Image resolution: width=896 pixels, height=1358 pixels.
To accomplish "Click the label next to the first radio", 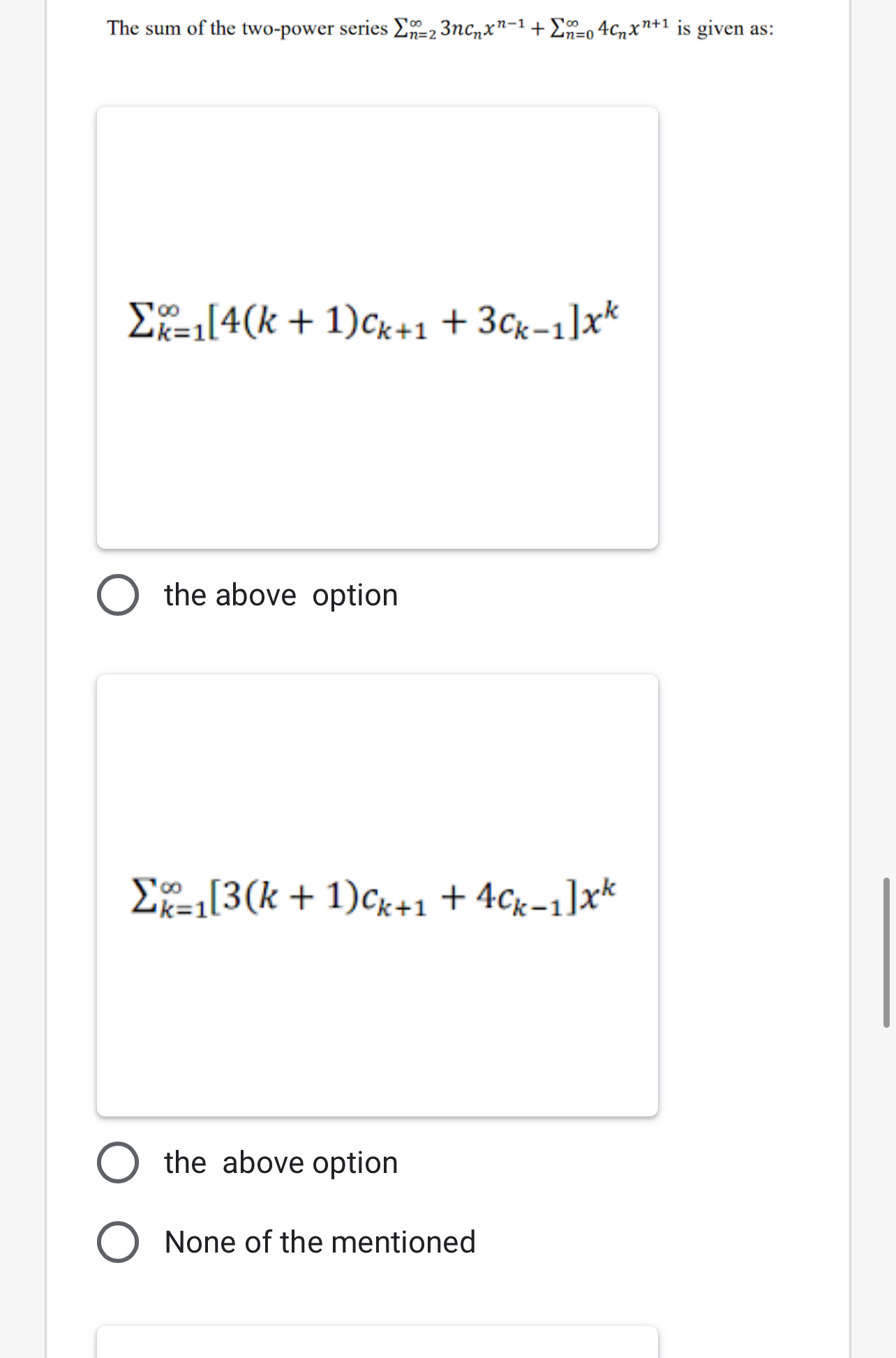I will coord(281,596).
